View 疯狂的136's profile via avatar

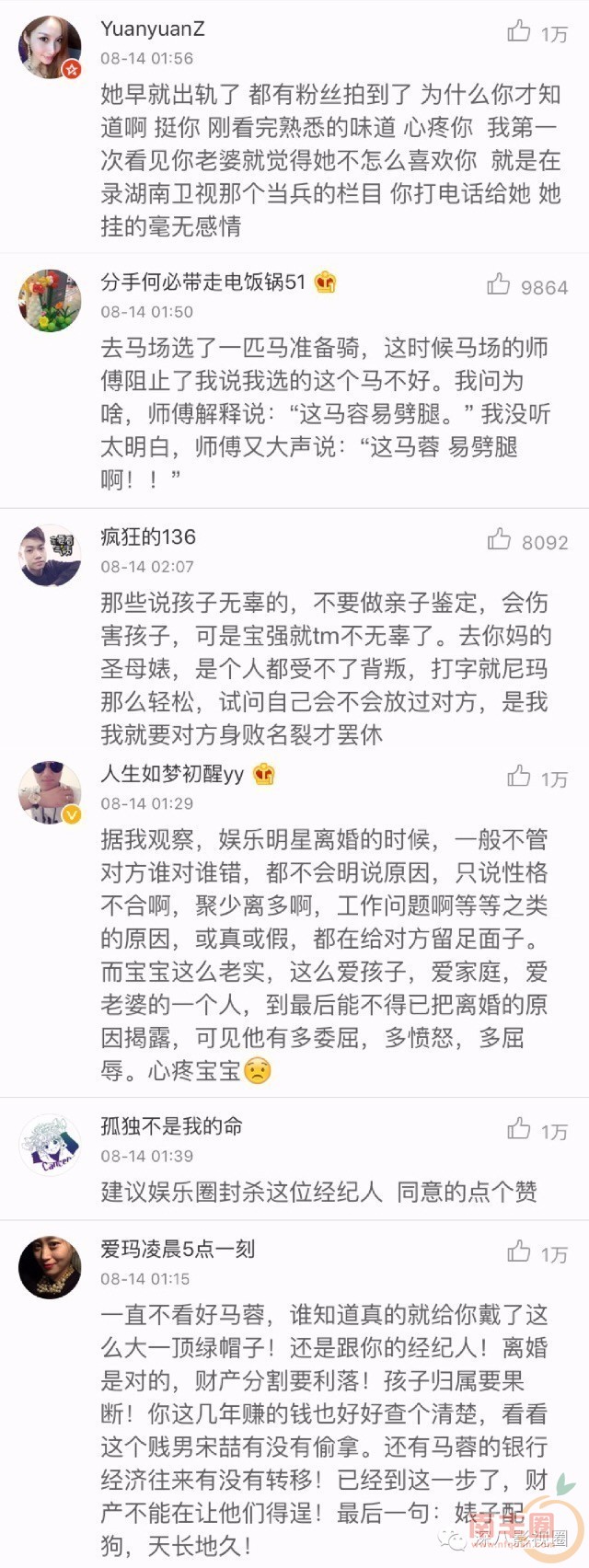[x=50, y=555]
